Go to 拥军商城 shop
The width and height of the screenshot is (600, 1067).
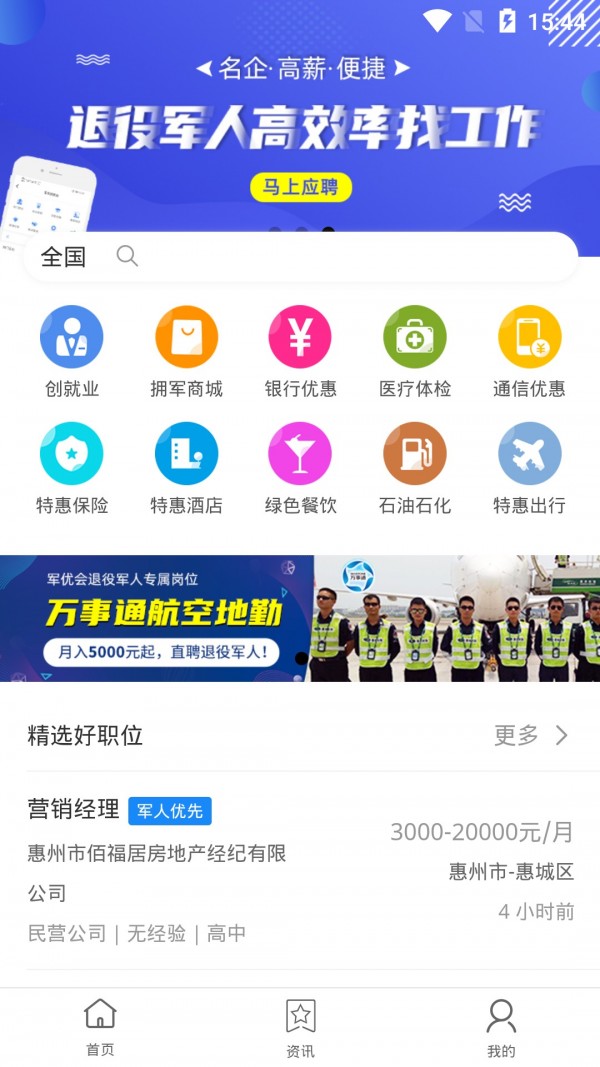click(x=186, y=351)
